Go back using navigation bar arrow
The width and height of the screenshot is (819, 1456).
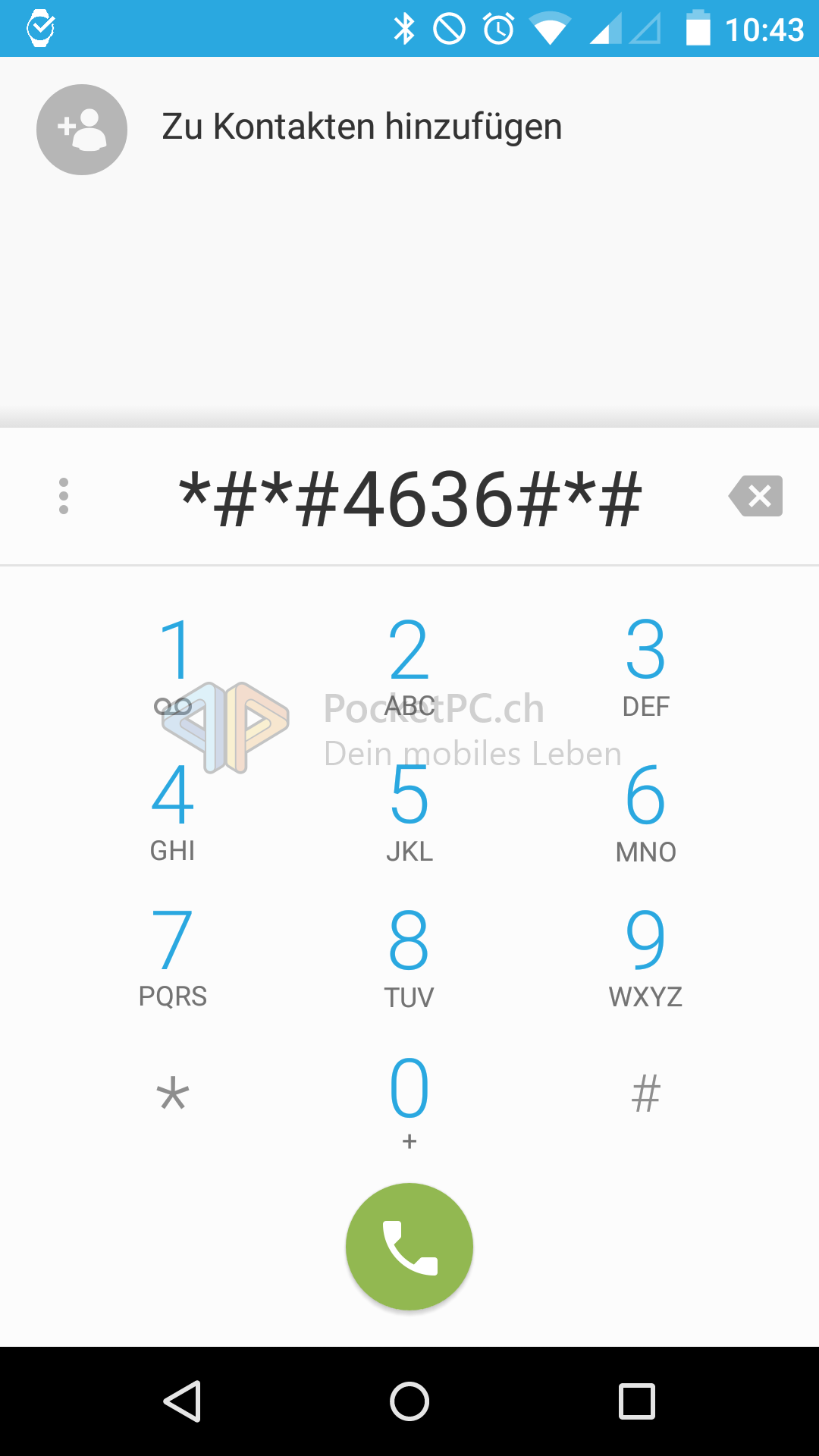(182, 1401)
